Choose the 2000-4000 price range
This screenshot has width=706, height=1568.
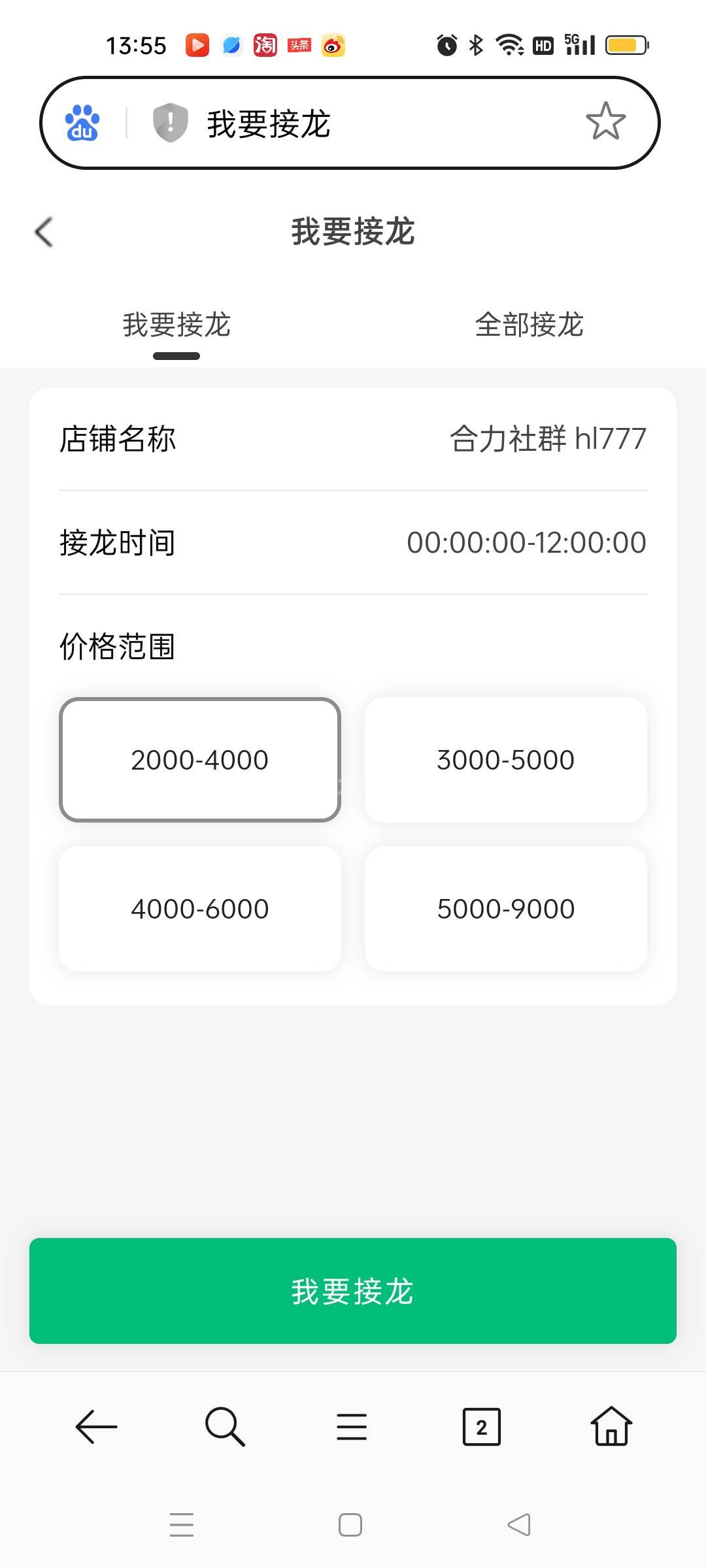200,760
